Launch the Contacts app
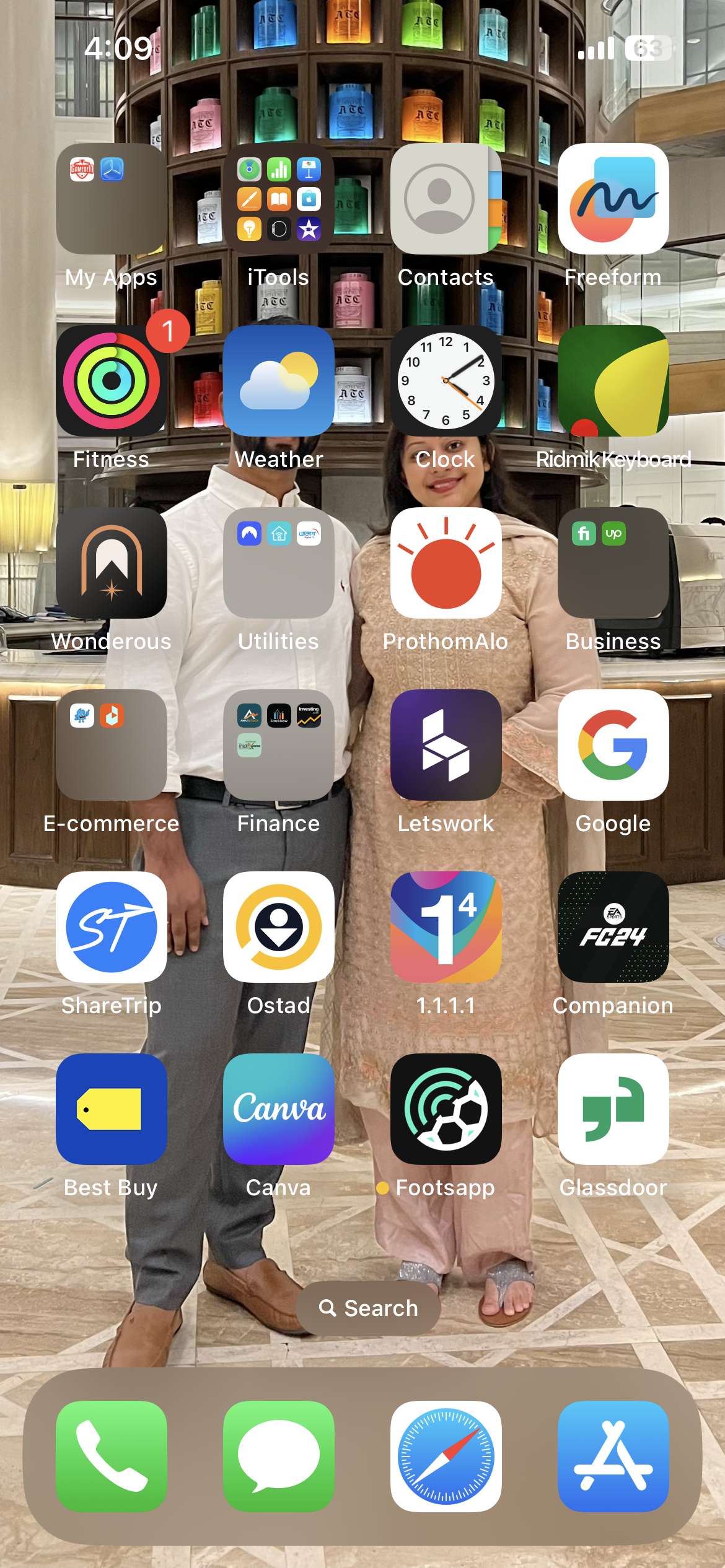 pos(446,199)
